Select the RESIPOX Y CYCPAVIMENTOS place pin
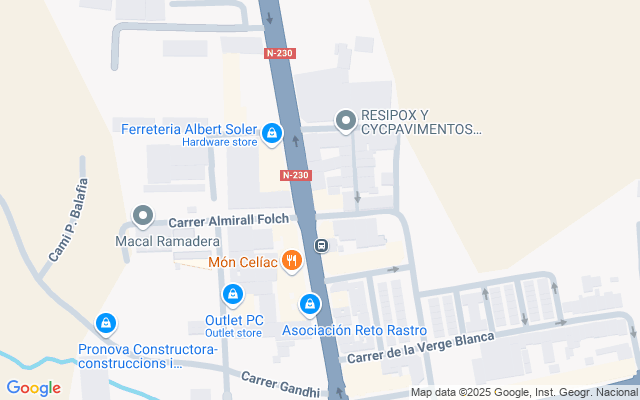 pos(346,121)
